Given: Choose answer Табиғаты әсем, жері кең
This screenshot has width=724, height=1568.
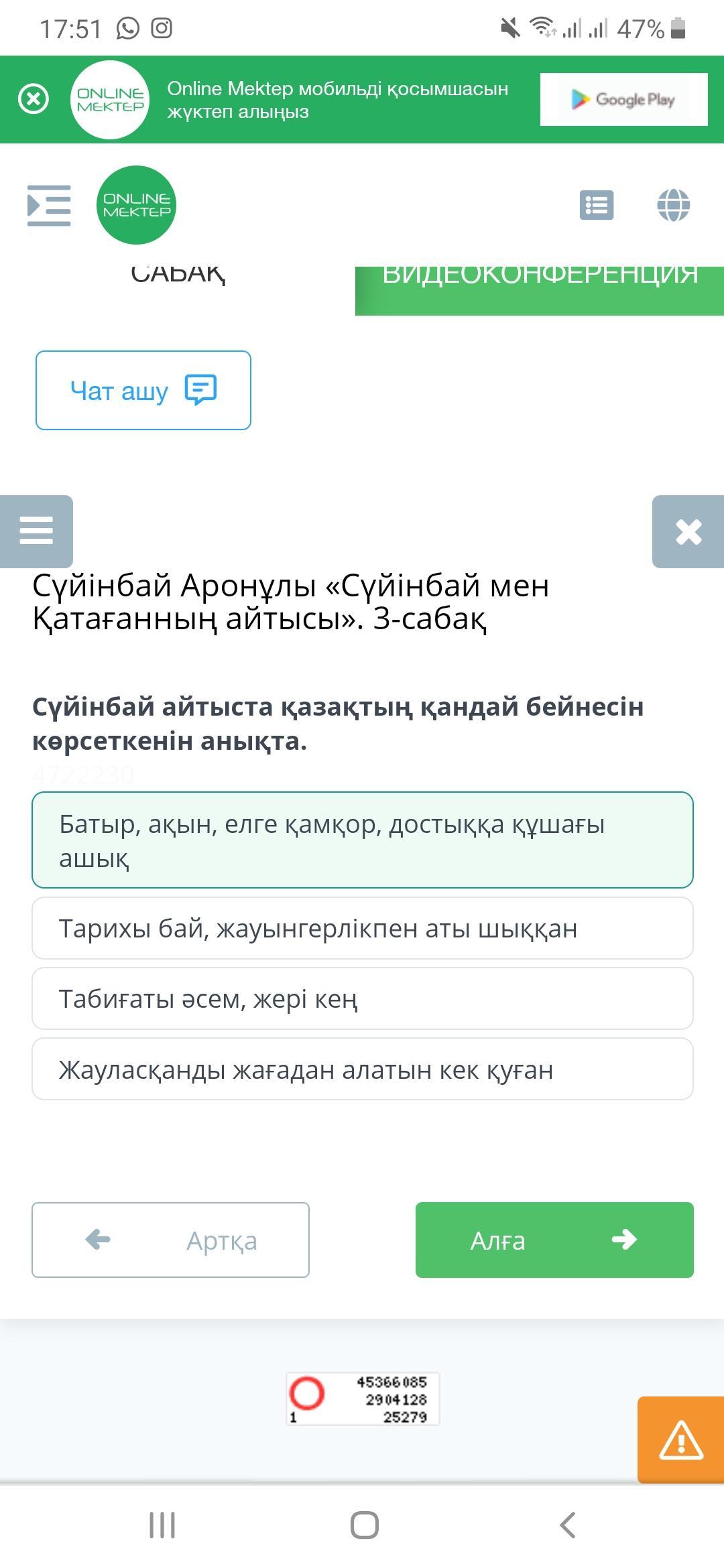Looking at the screenshot, I should [363, 998].
